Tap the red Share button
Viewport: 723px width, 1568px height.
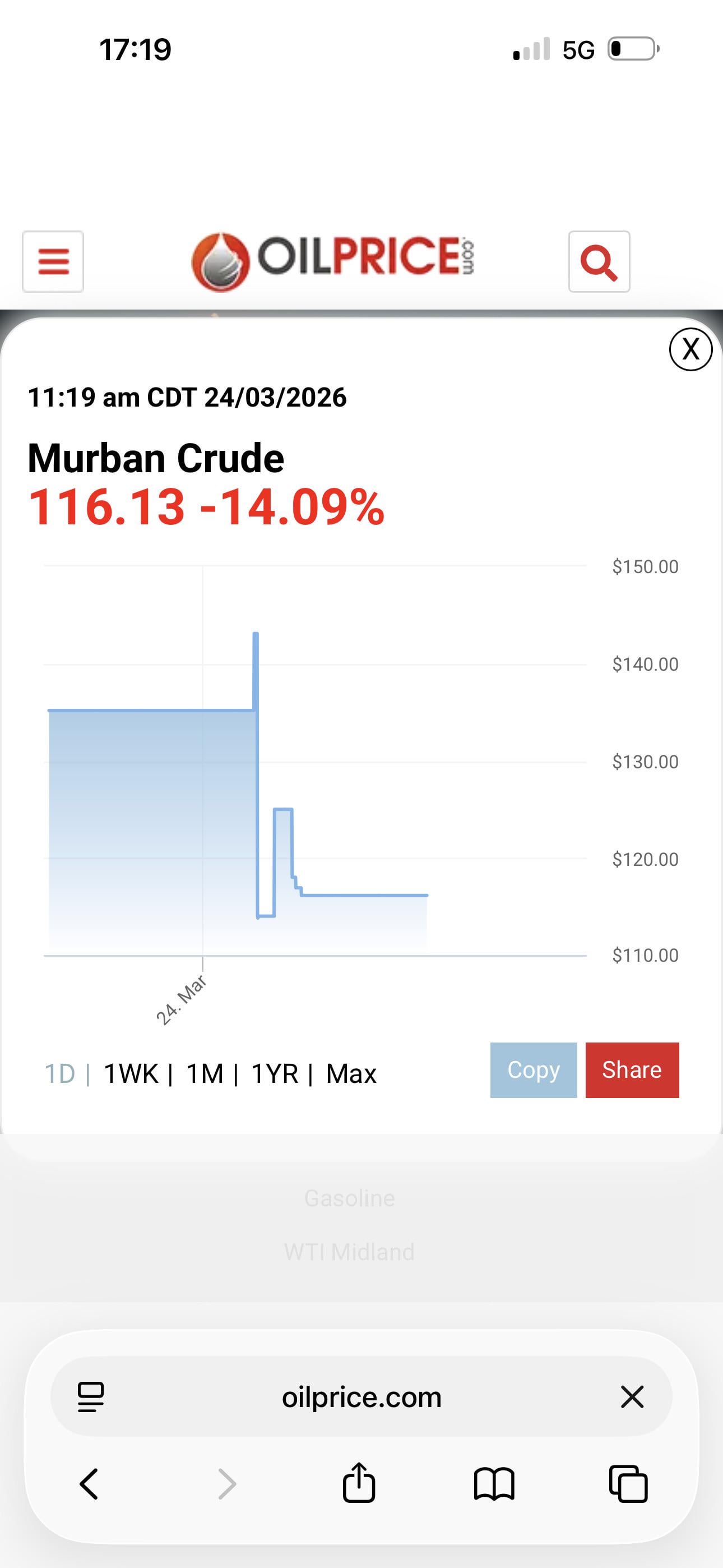[x=632, y=1070]
